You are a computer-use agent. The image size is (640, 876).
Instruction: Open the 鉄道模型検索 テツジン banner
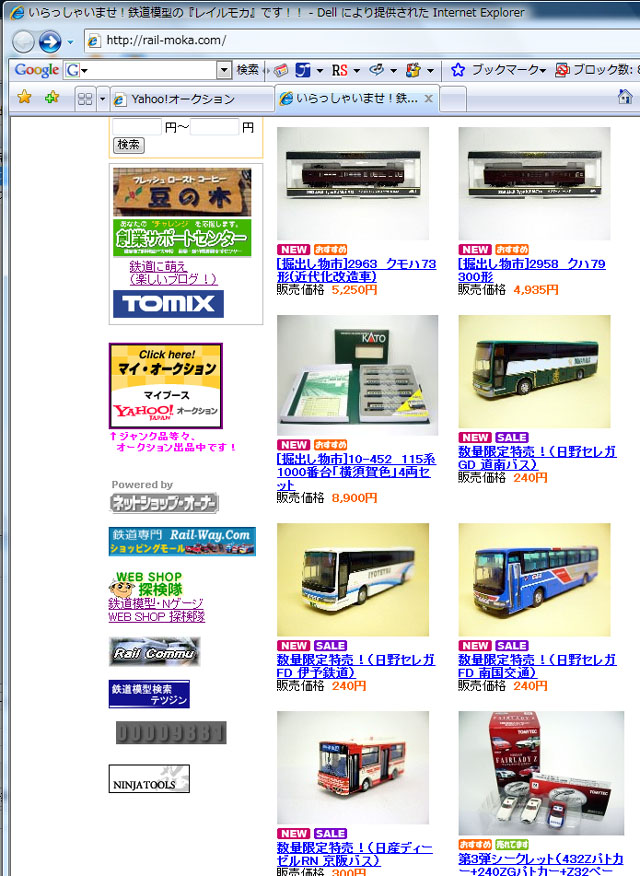(149, 694)
